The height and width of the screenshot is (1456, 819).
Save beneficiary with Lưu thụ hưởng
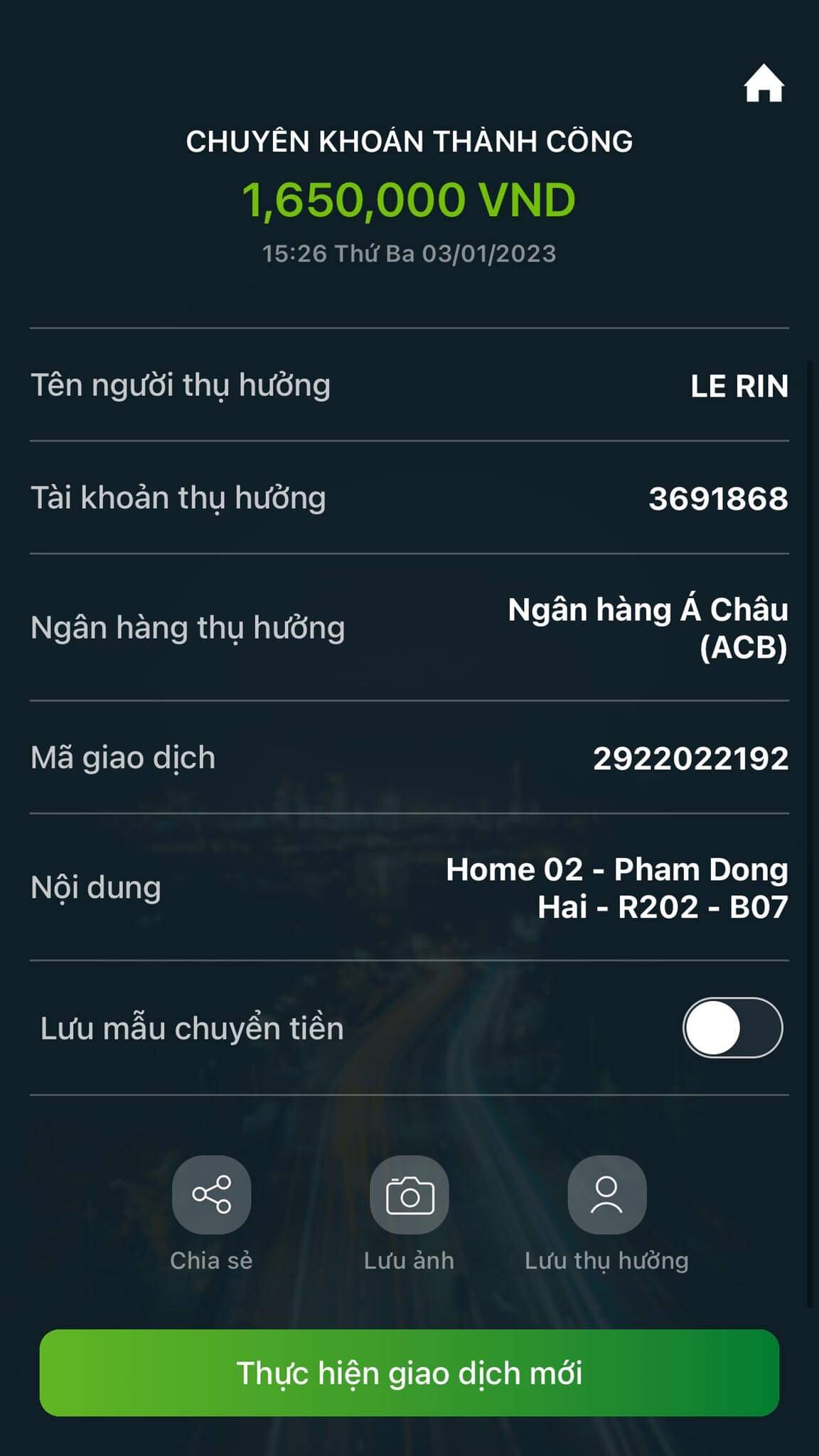tap(606, 1194)
